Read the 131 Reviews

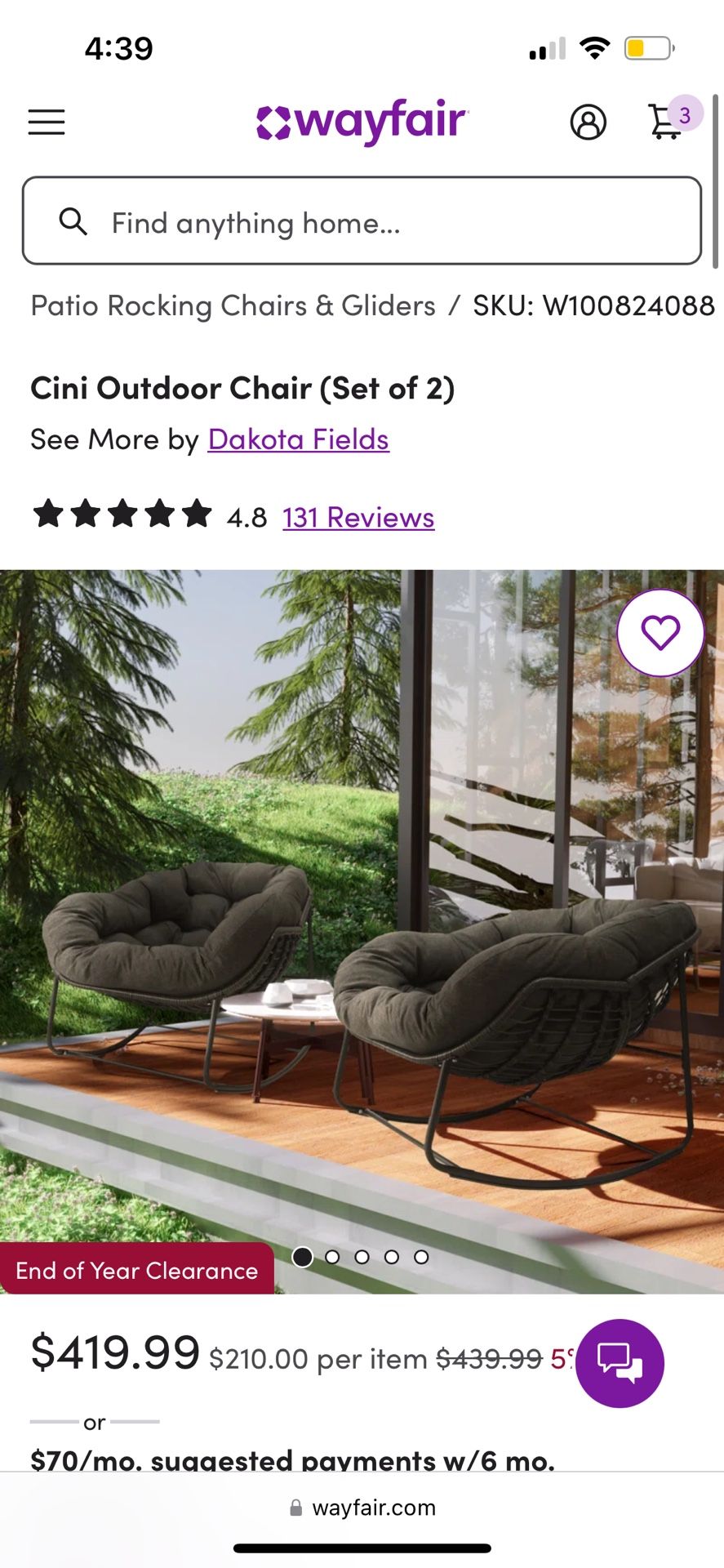(358, 517)
